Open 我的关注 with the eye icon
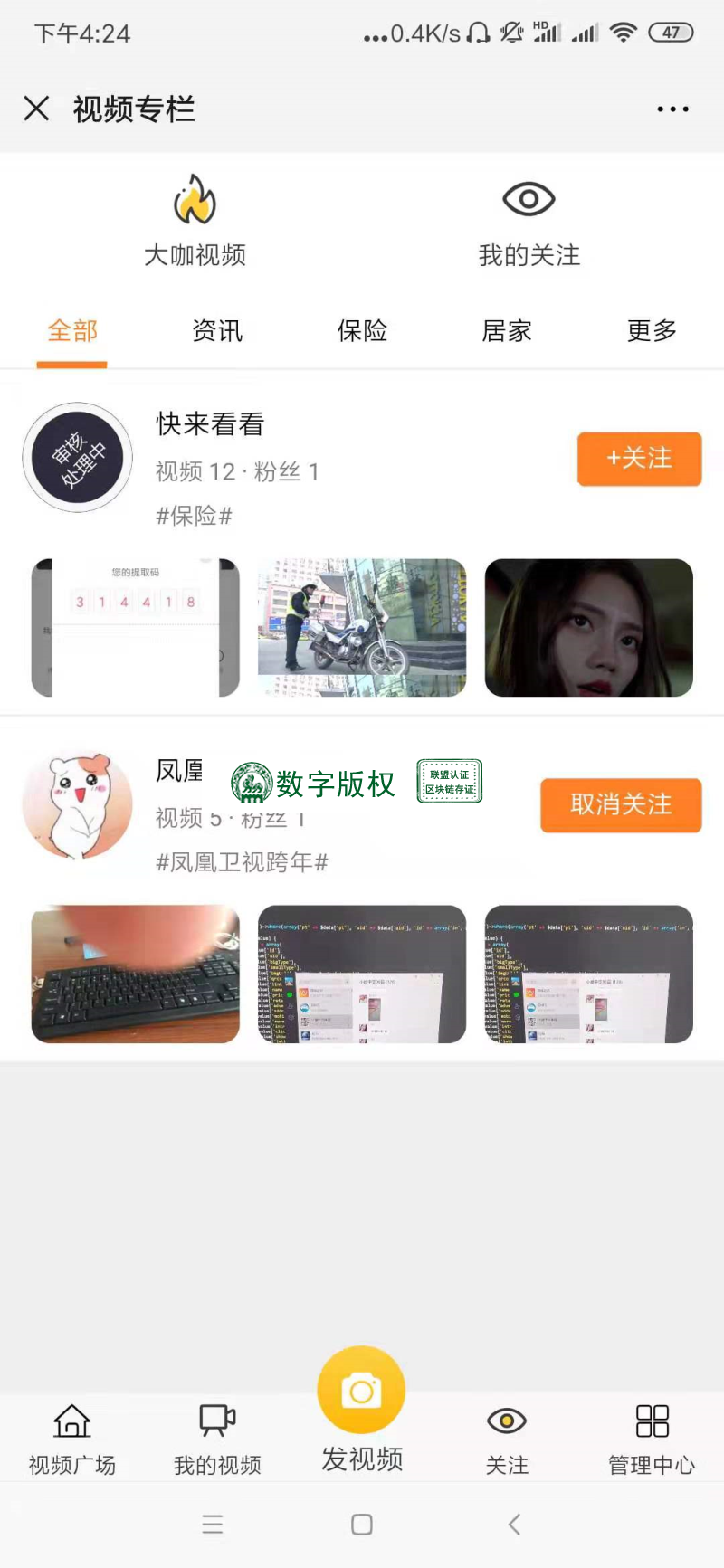 click(x=529, y=222)
